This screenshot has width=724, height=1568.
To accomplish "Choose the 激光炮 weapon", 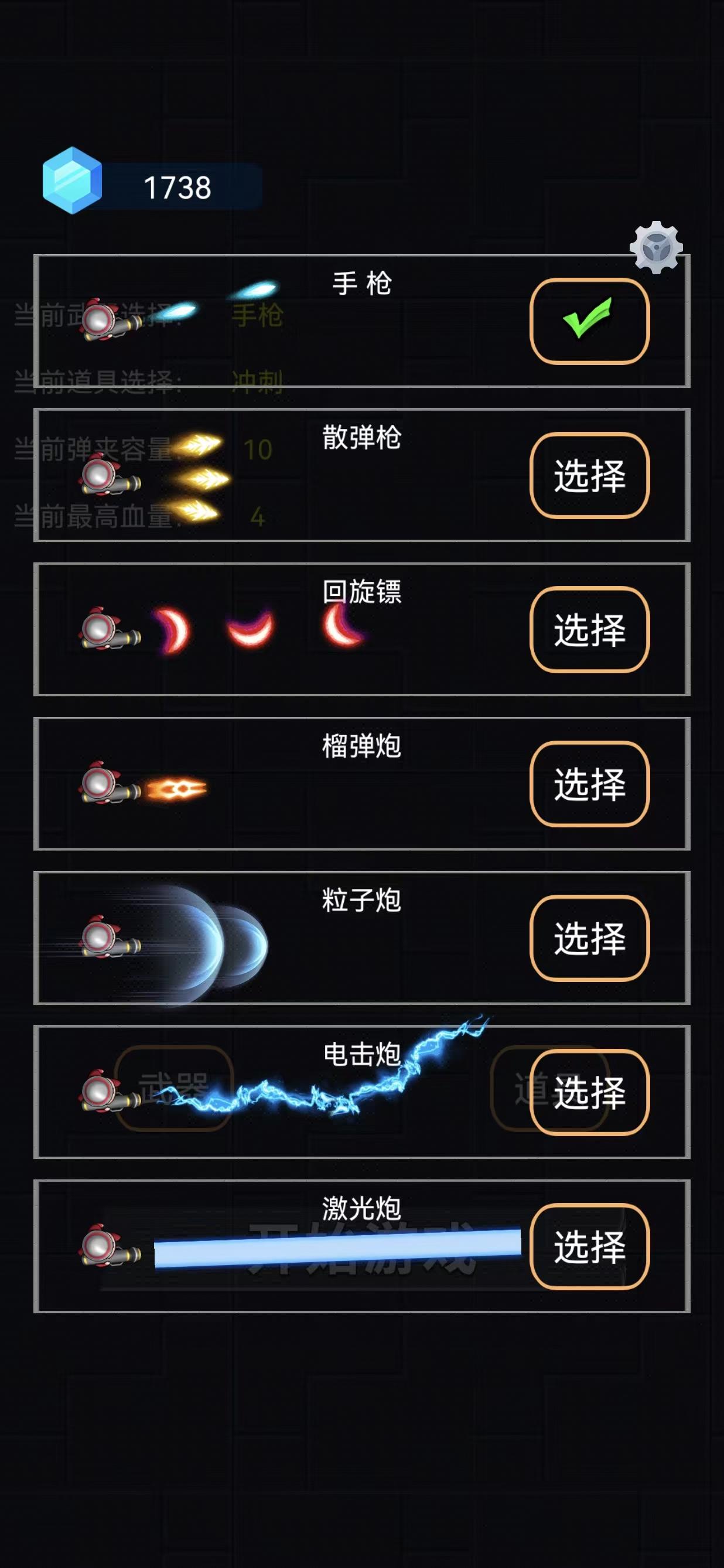I will 589,1246.
